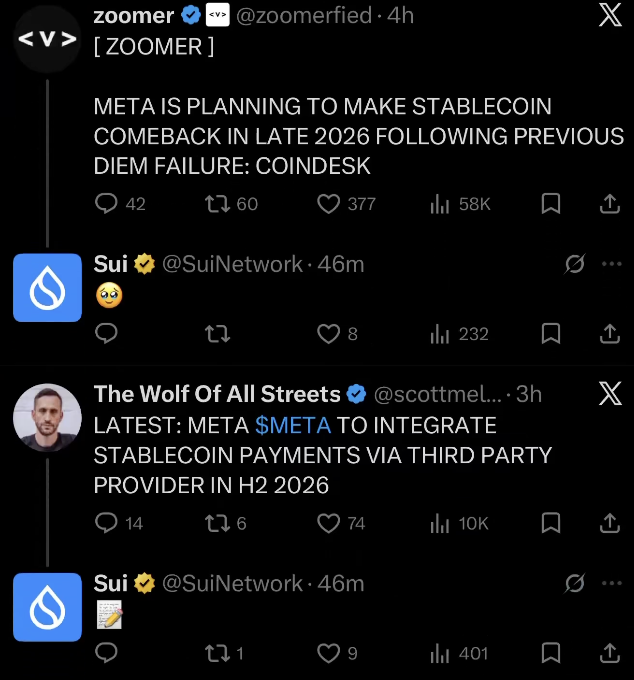634x680 pixels.
Task: Repost Sui's memo emoji reply
Action: pos(213,653)
